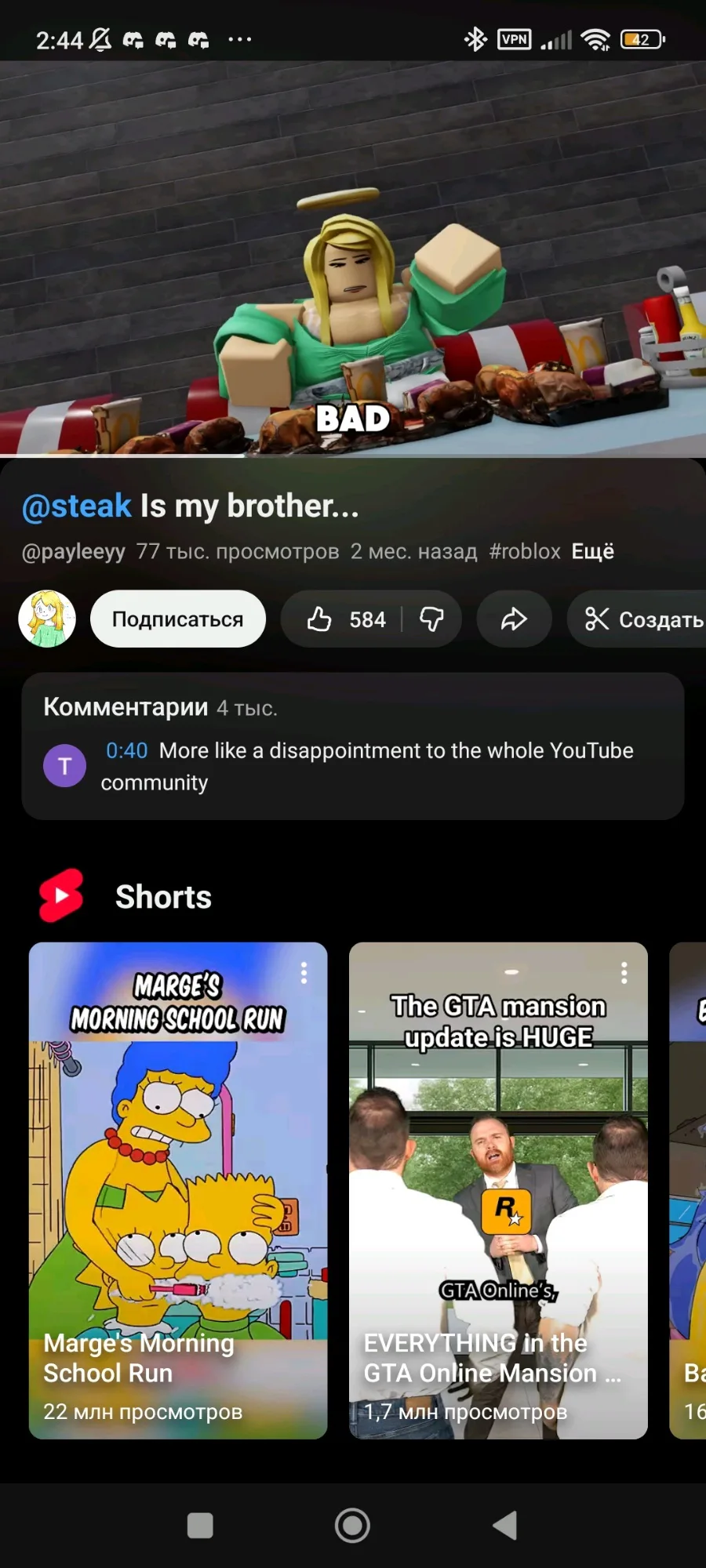
Task: Open options for Marge's Morning School Run
Action: 304,973
